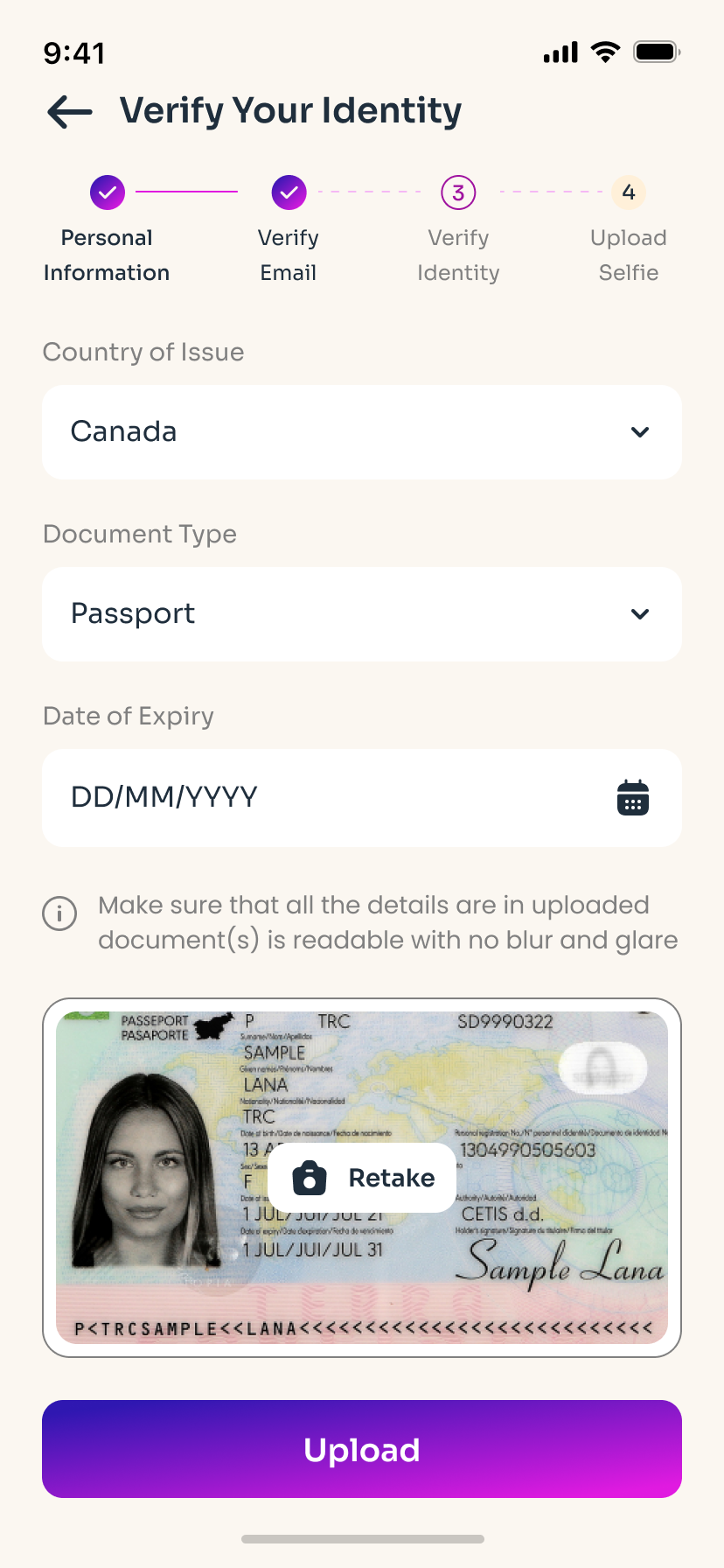Go to the Verify Email step
Viewport: 724px width, 1568px height.
tap(289, 192)
